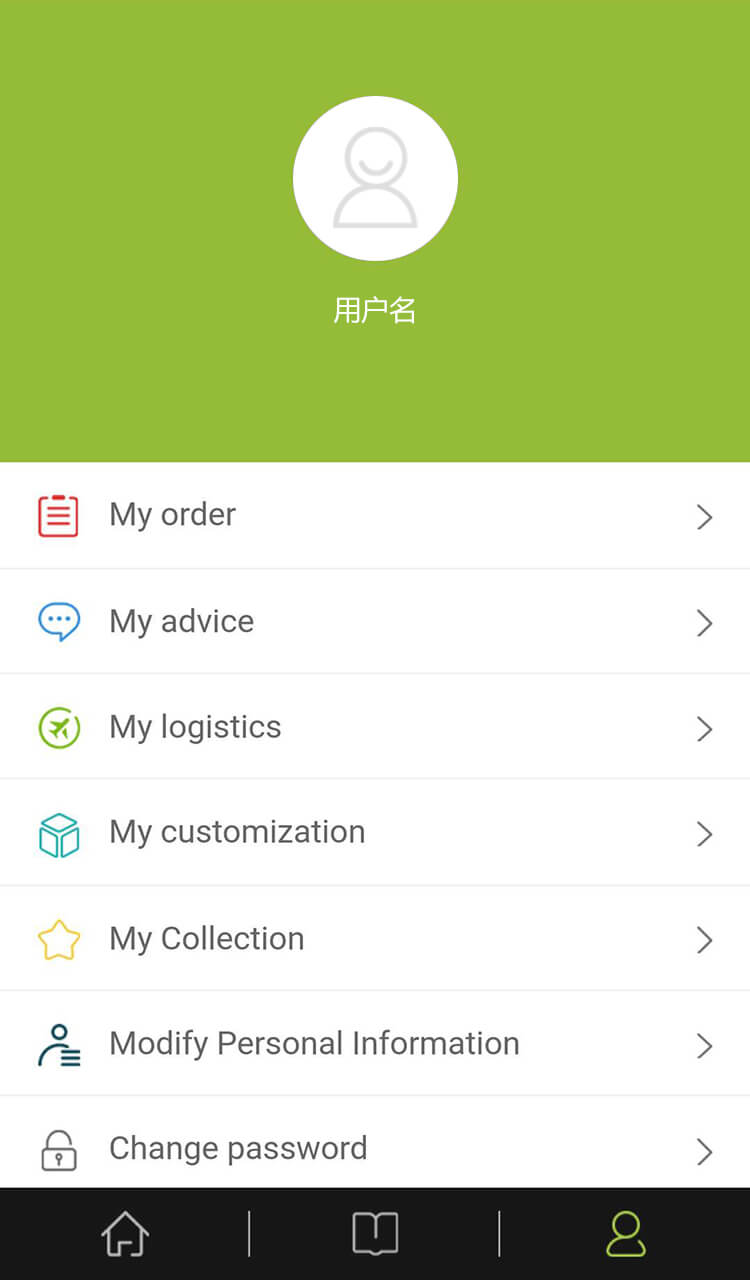750x1280 pixels.
Task: View My logistics
Action: [x=374, y=727]
